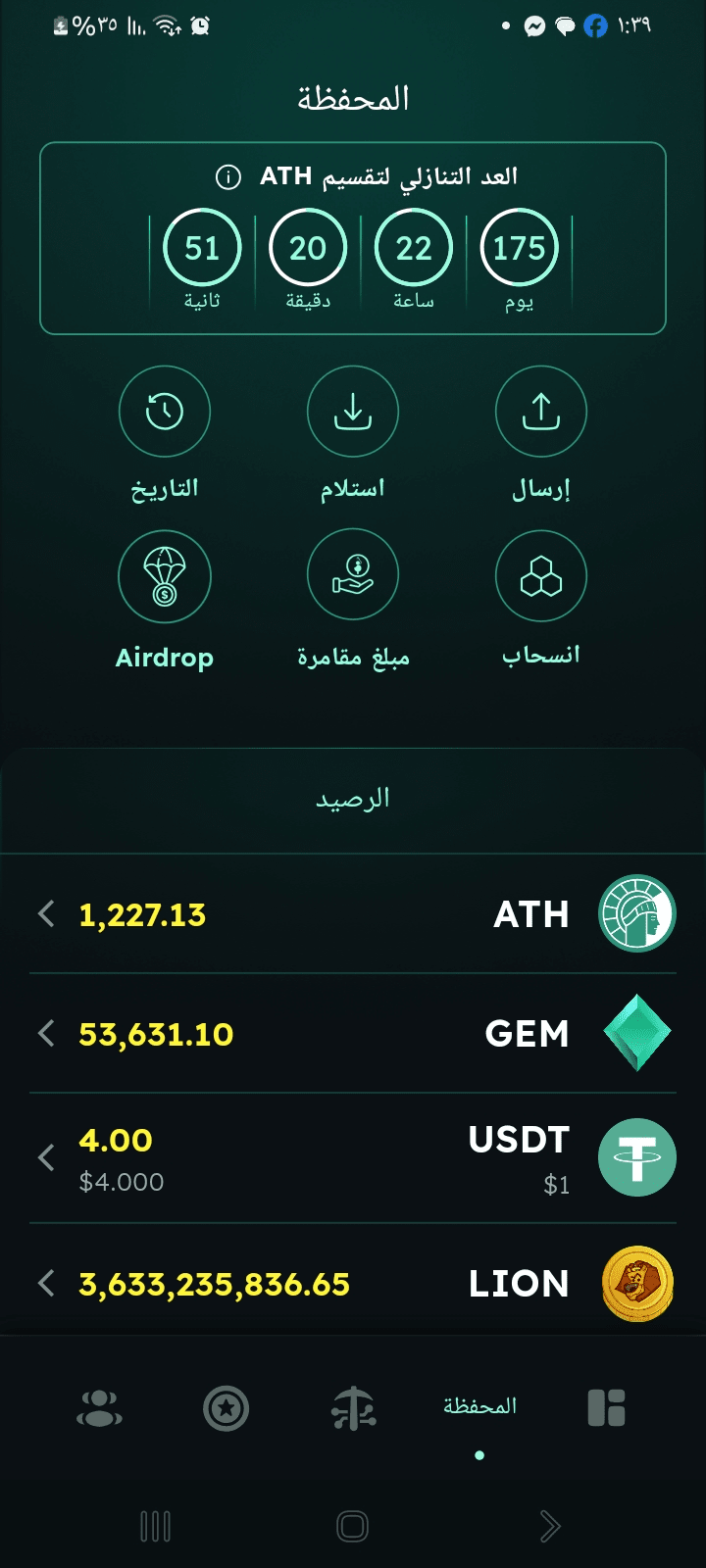This screenshot has height=1568, width=706.
Task: Tap the استلام (Receive) button
Action: click(x=352, y=412)
